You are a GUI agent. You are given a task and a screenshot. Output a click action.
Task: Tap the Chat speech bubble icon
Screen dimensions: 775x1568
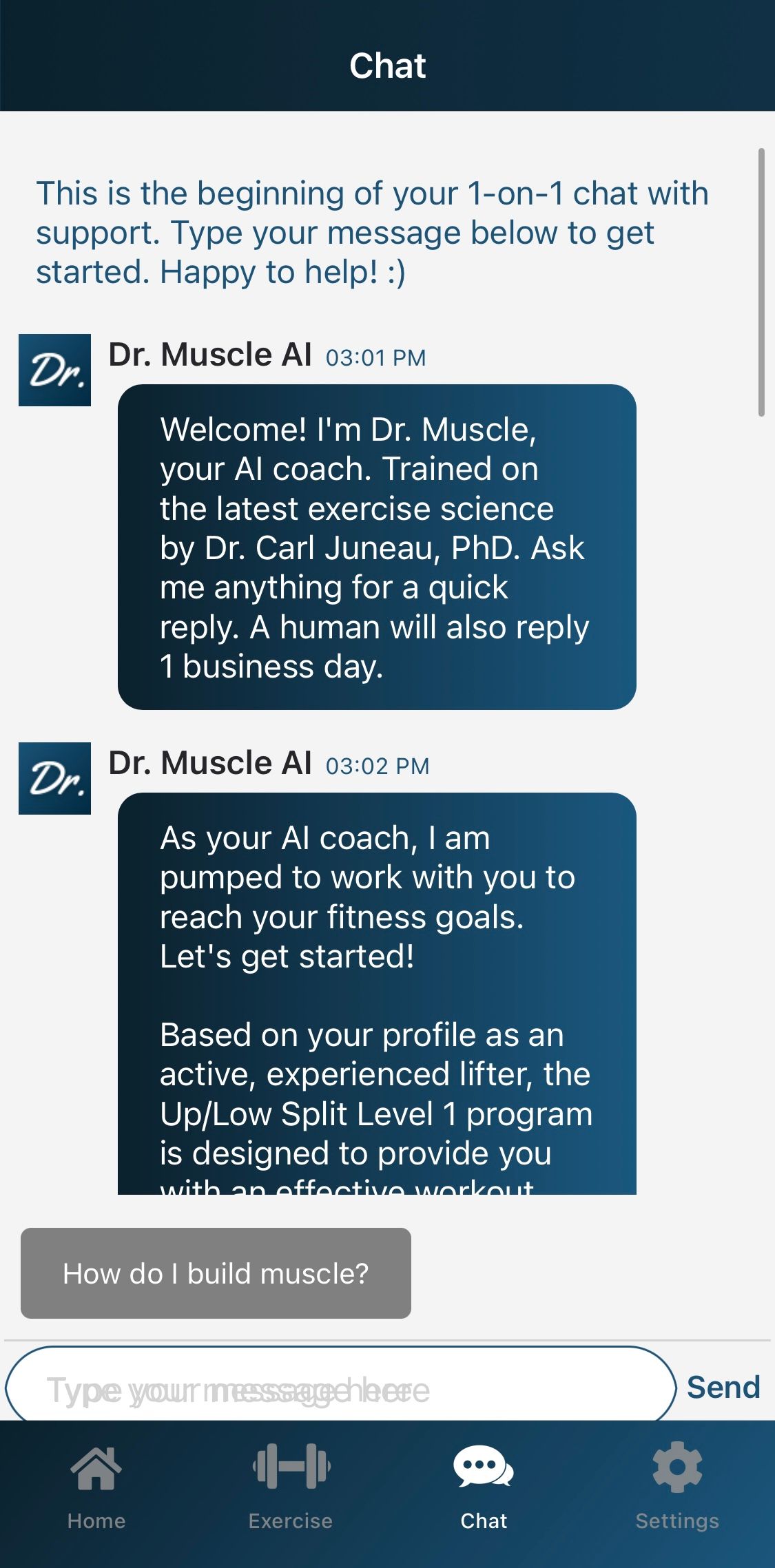484,1467
